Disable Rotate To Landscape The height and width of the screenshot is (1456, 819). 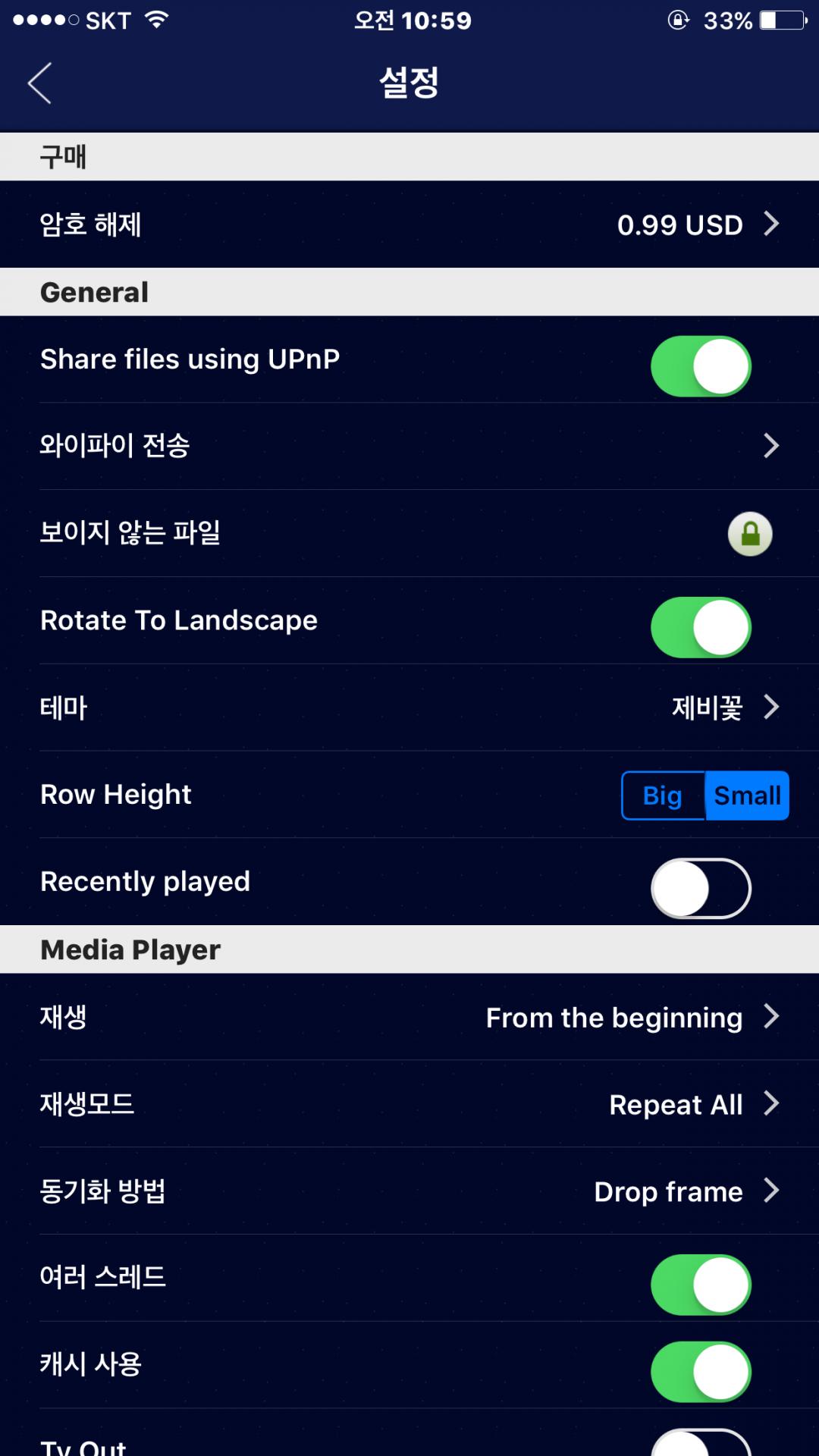(701, 628)
